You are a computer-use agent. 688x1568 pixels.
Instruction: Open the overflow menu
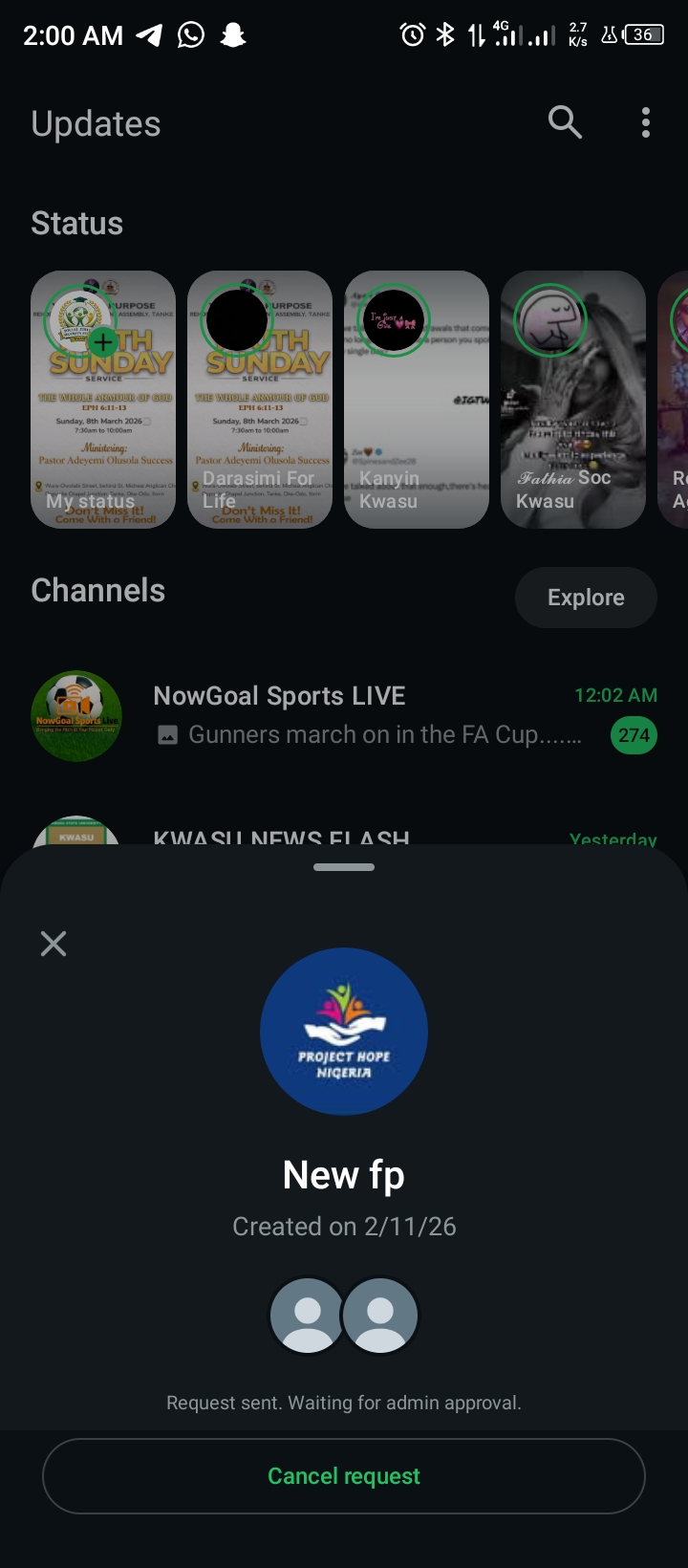pos(646,122)
